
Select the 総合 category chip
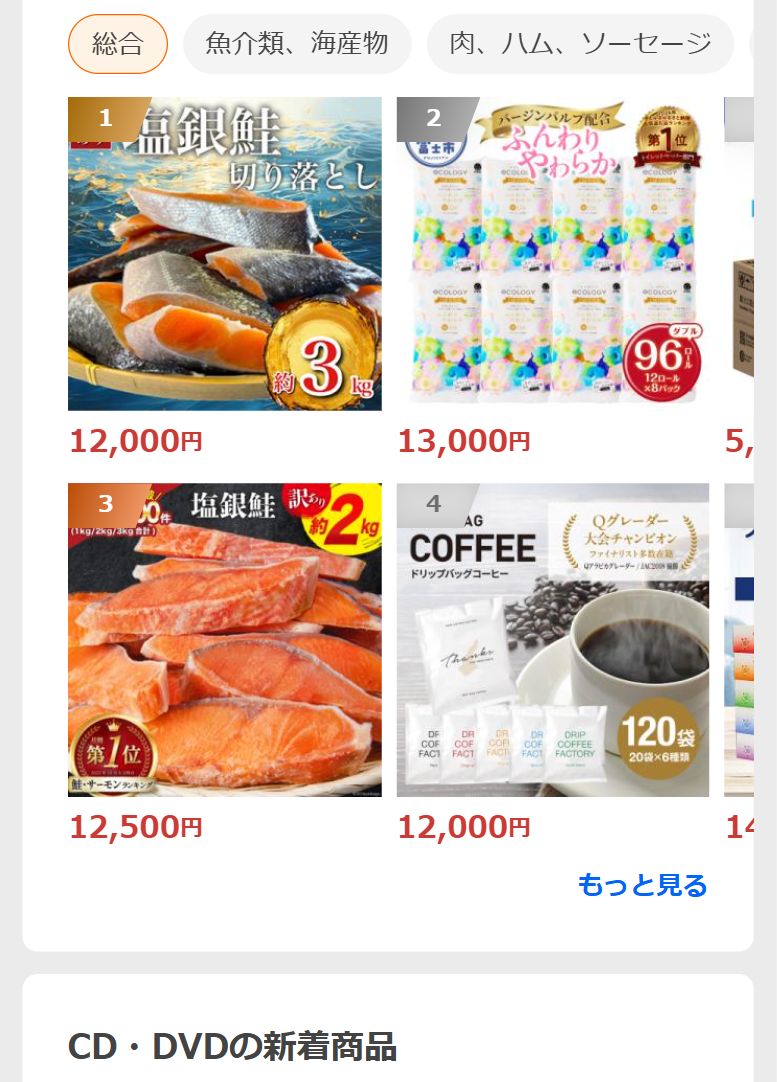click(x=117, y=44)
